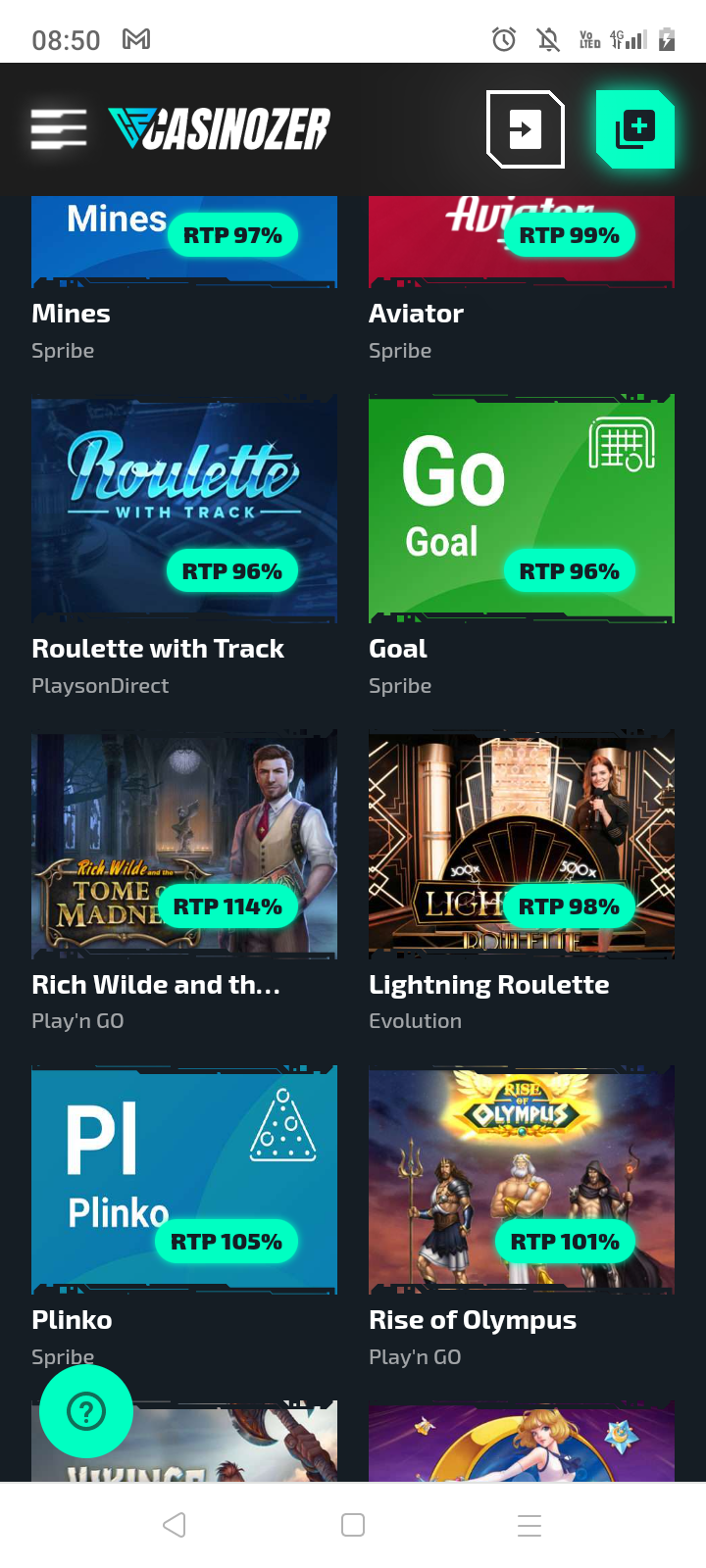Open Roulette with Track
Viewport: 706px width, 1568px height.
point(184,509)
